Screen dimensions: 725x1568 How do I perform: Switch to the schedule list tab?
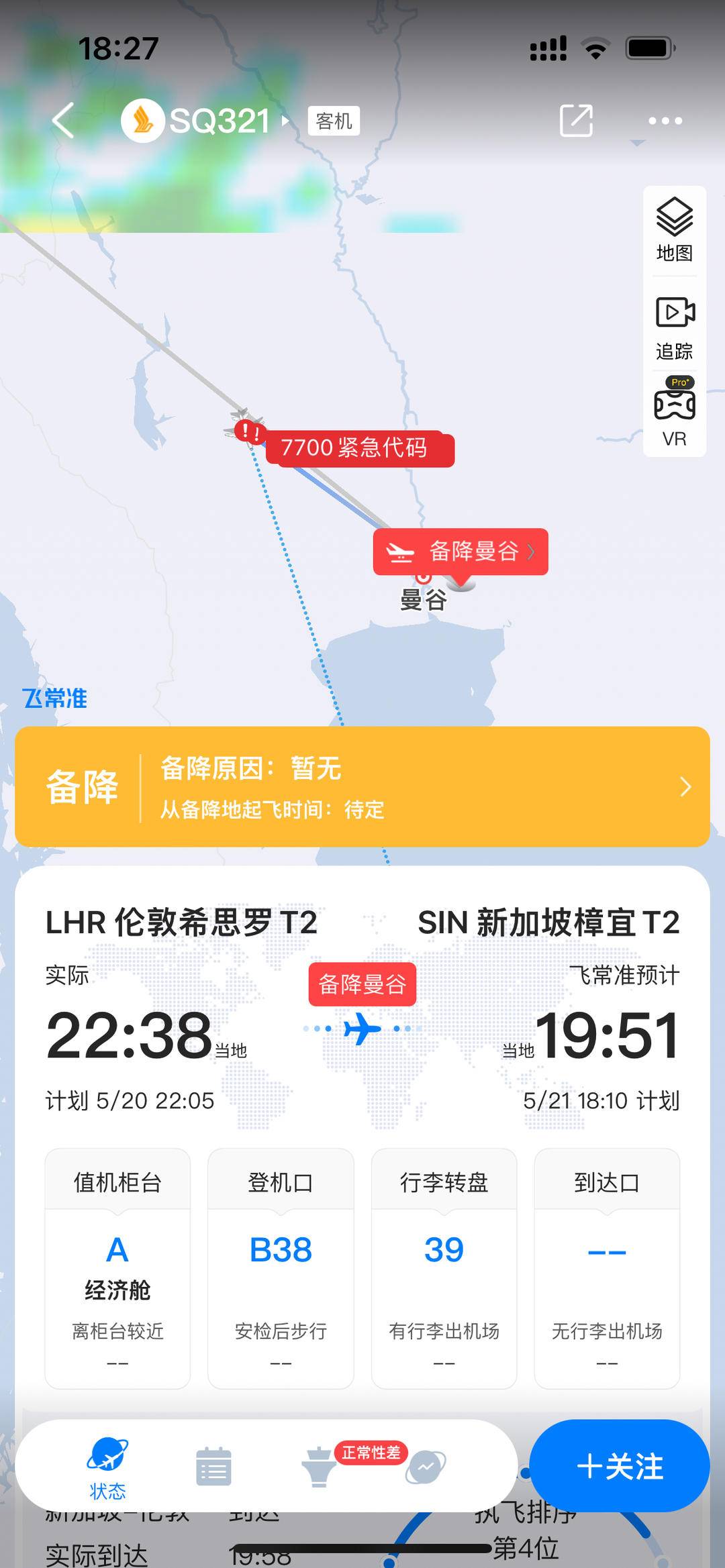coord(213,1467)
